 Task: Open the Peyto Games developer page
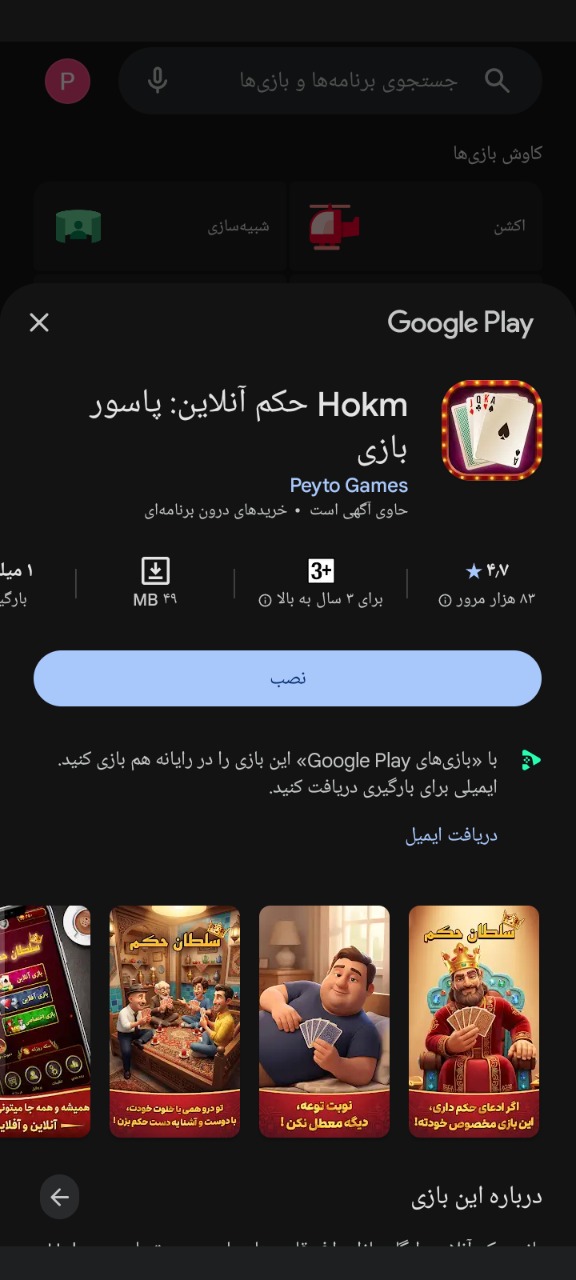(x=349, y=485)
